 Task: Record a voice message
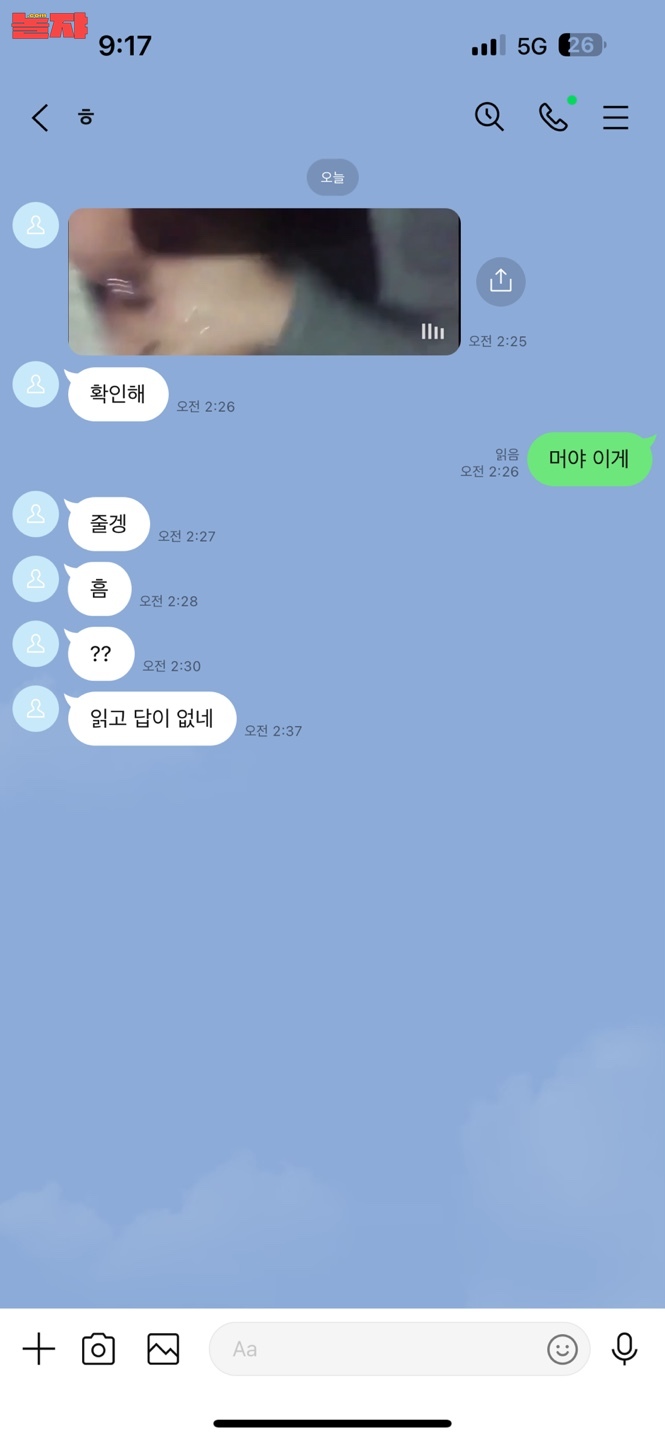click(624, 1349)
